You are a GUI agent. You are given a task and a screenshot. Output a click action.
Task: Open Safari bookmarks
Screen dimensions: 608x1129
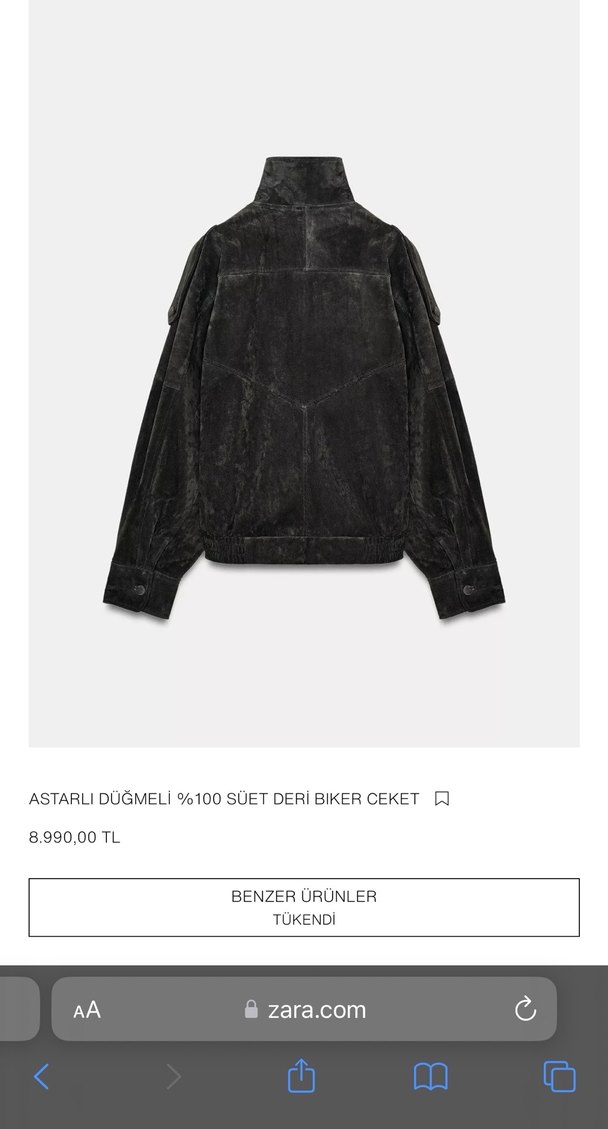pyautogui.click(x=430, y=1077)
